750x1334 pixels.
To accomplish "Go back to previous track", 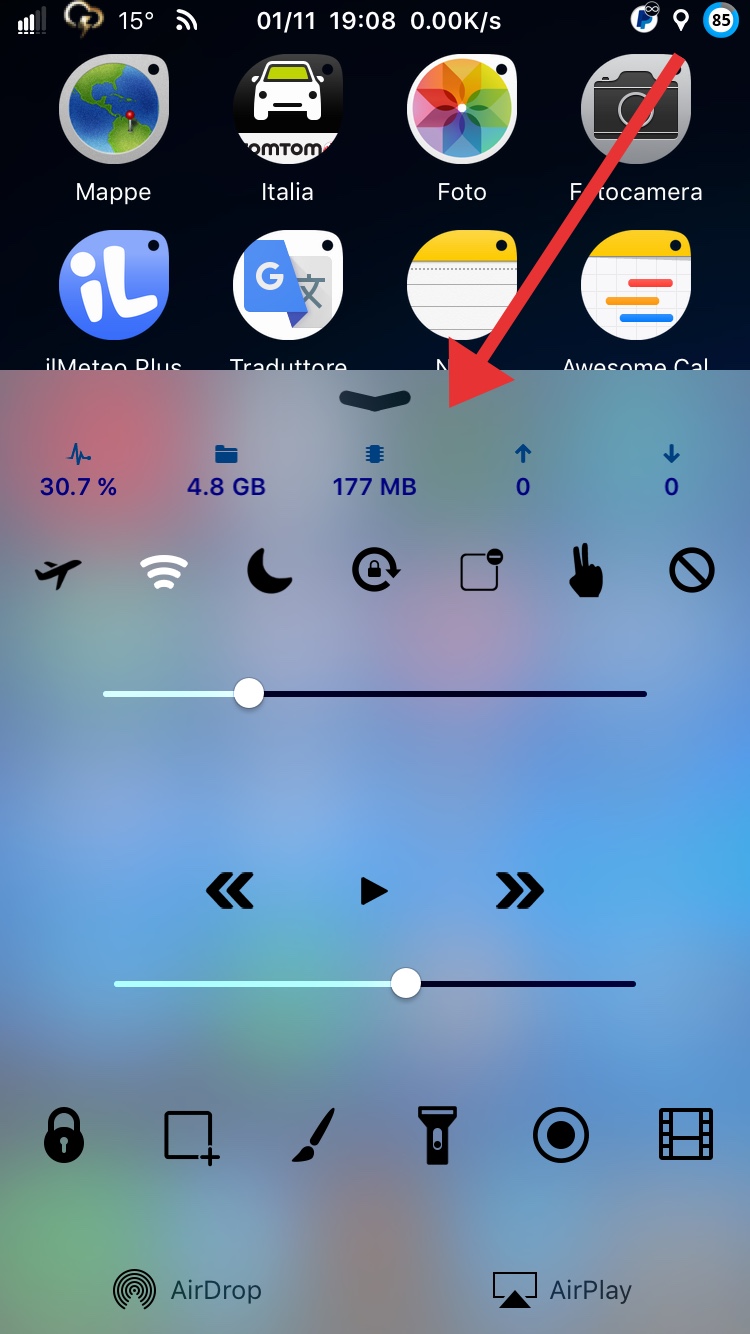I will click(230, 890).
